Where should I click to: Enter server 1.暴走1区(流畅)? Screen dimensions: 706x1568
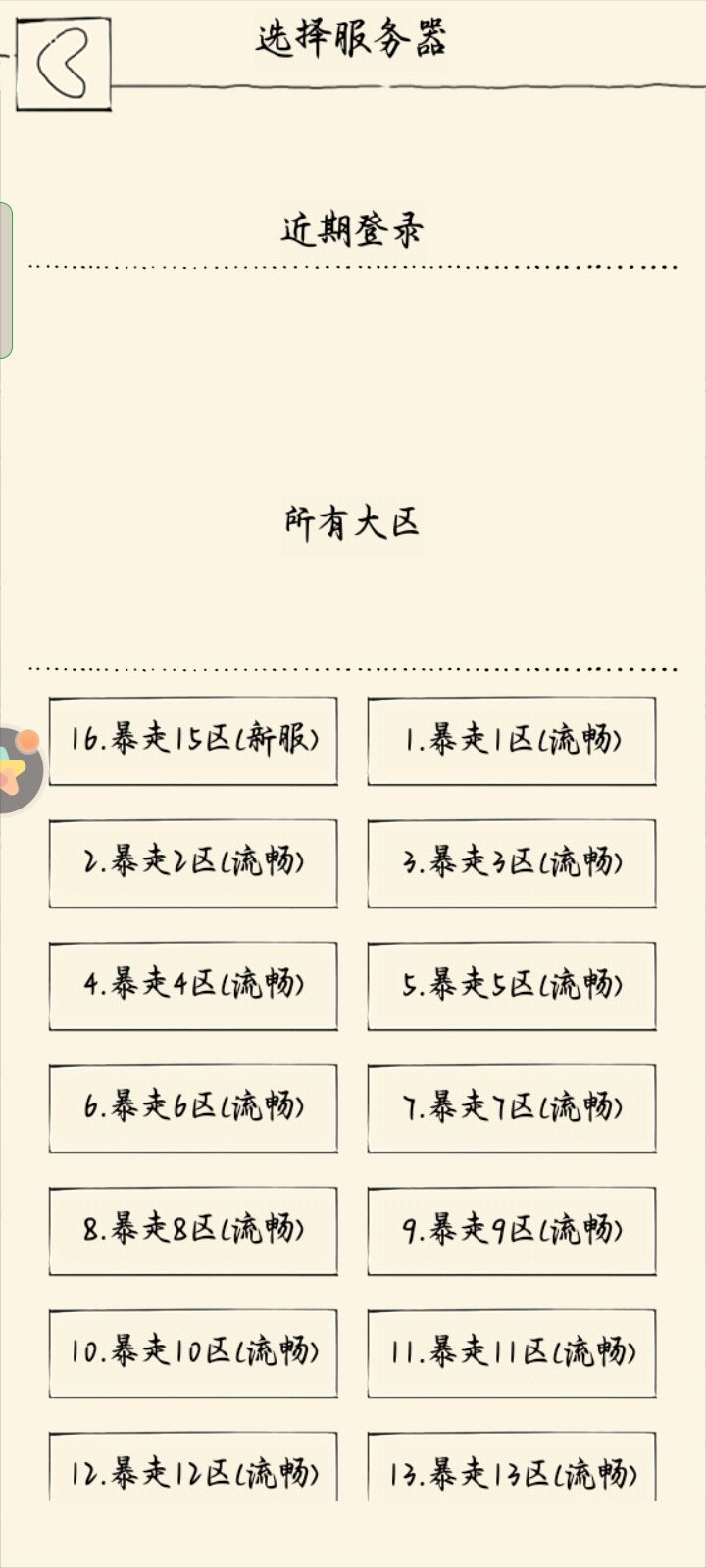pos(510,742)
